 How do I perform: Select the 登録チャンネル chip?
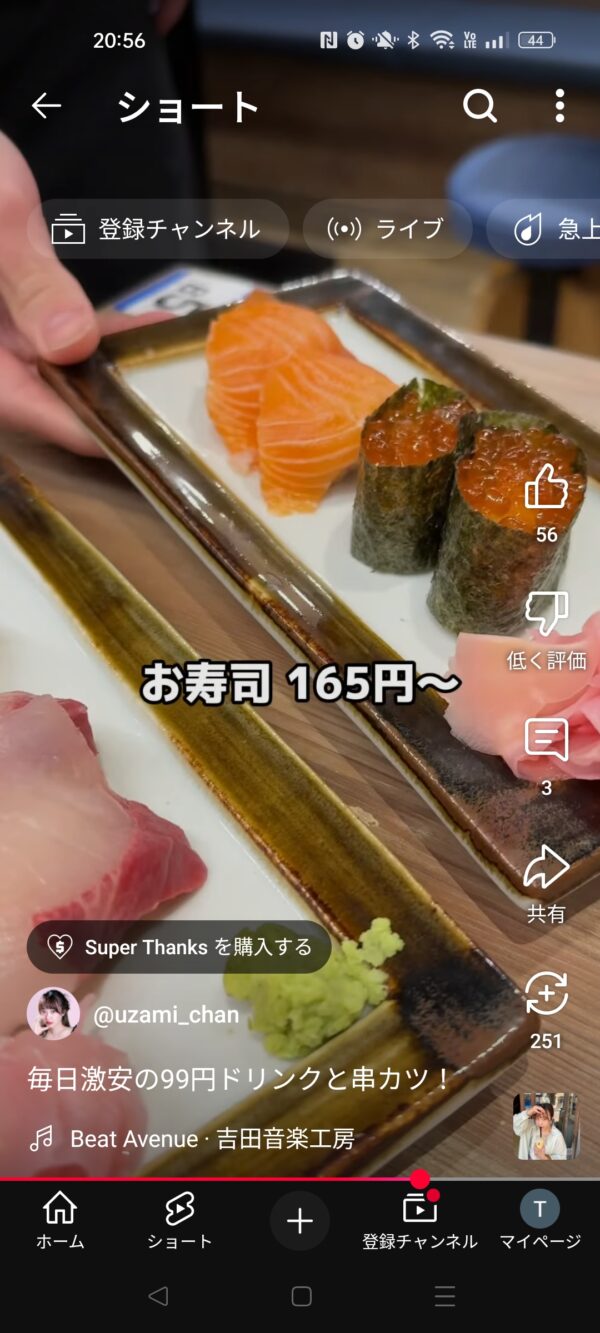[x=157, y=229]
